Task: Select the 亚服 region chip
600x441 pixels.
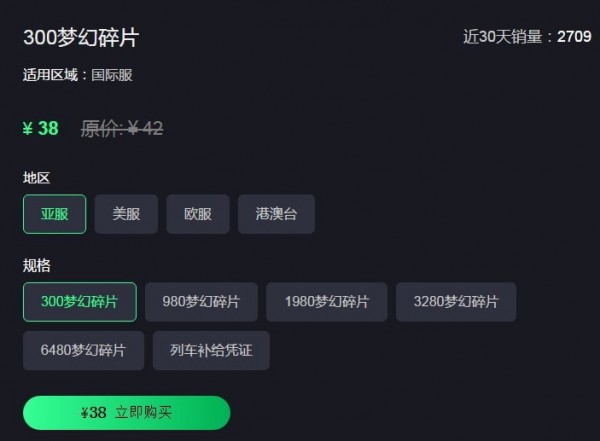Action: (54, 214)
